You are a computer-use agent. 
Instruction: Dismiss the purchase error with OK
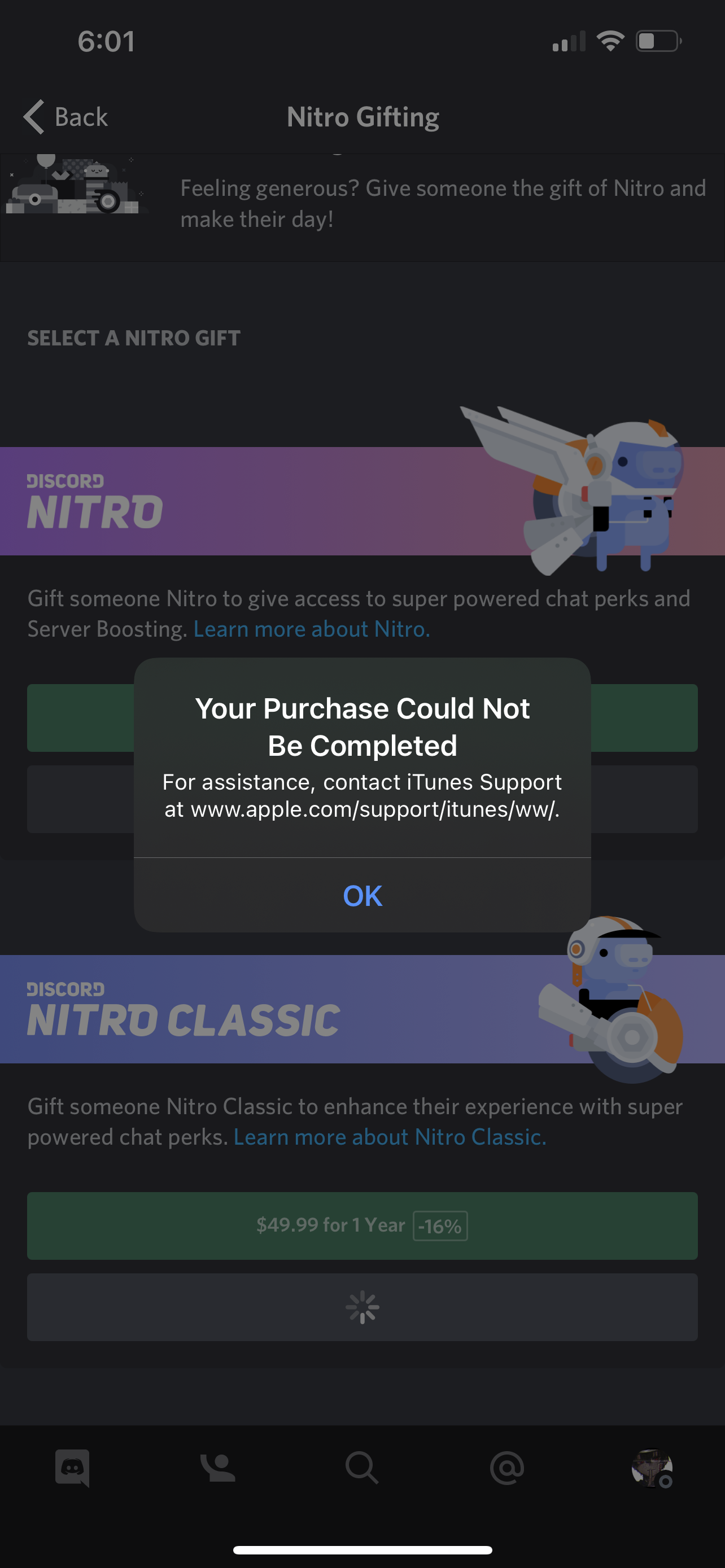point(362,895)
